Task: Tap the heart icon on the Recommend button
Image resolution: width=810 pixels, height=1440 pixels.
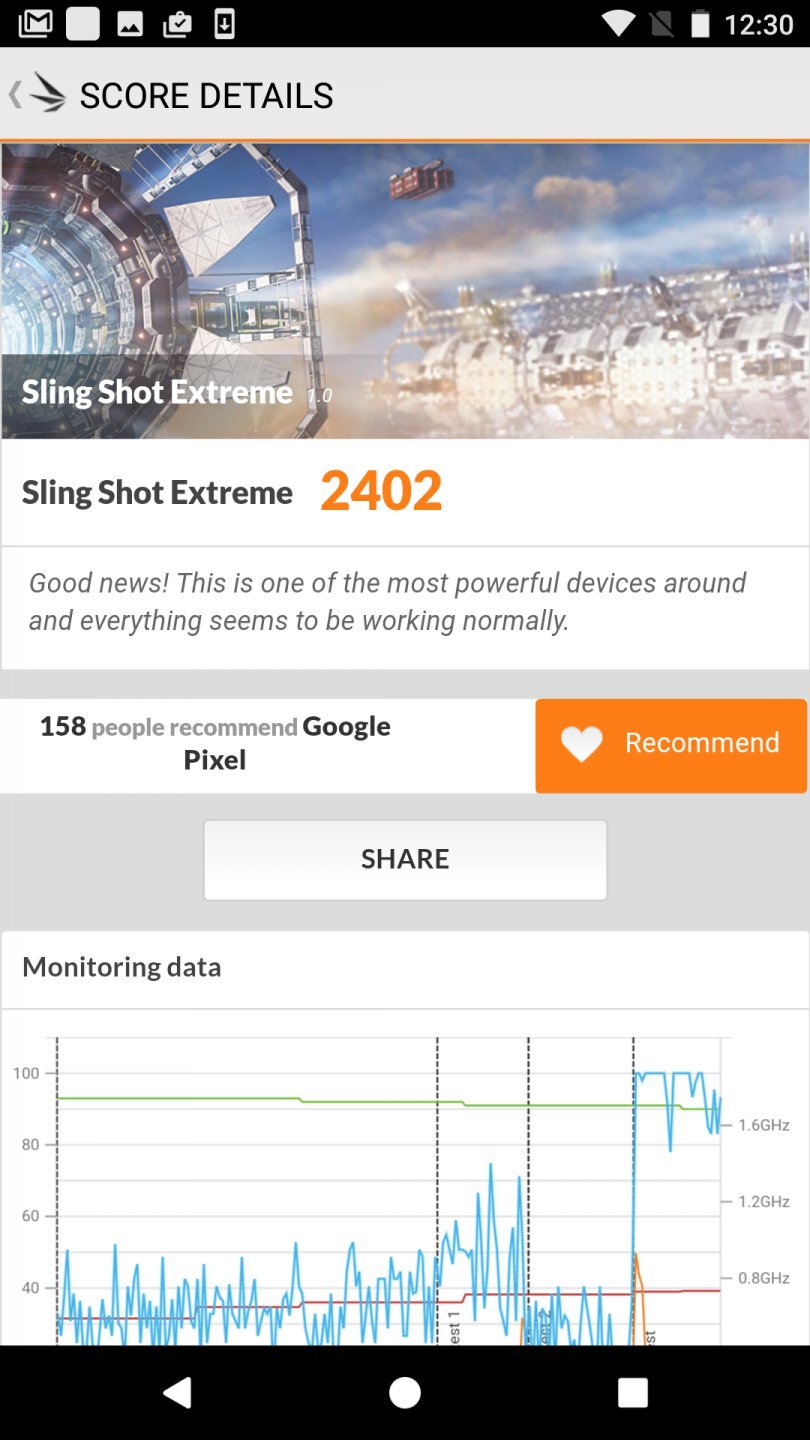Action: tap(581, 745)
